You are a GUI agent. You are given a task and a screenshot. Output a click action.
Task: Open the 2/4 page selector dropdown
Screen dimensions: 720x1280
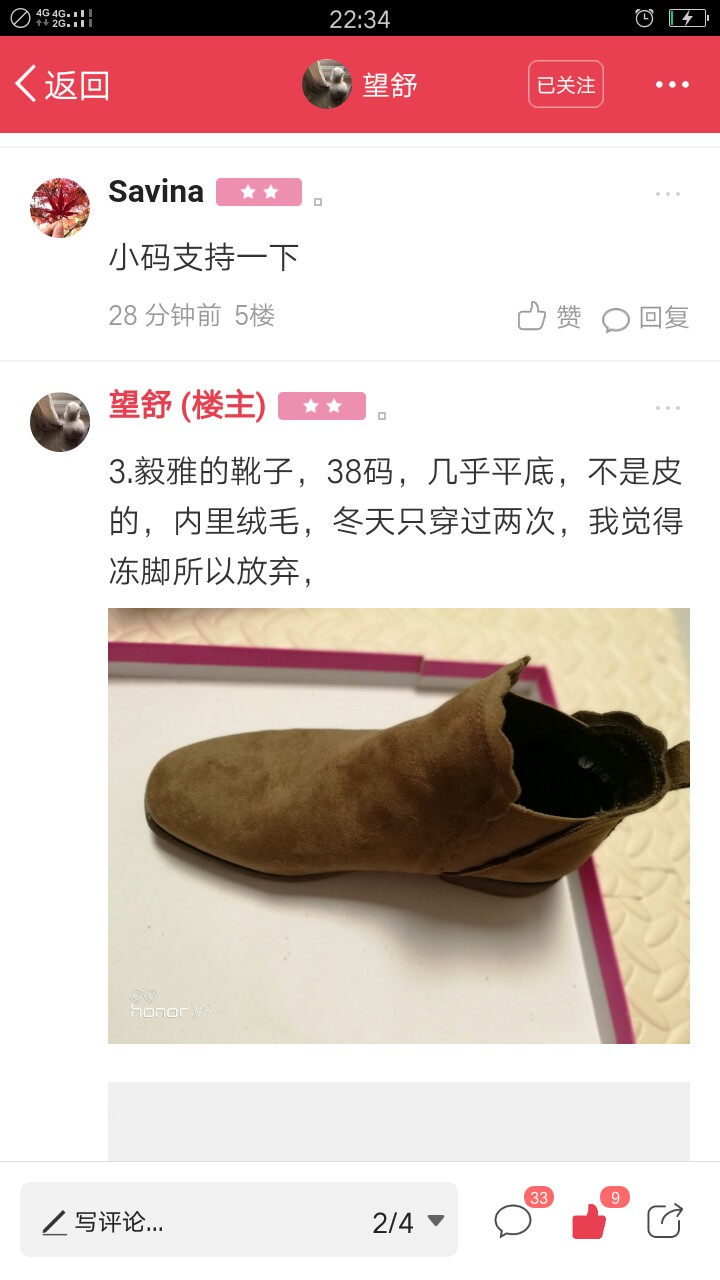[x=408, y=1222]
